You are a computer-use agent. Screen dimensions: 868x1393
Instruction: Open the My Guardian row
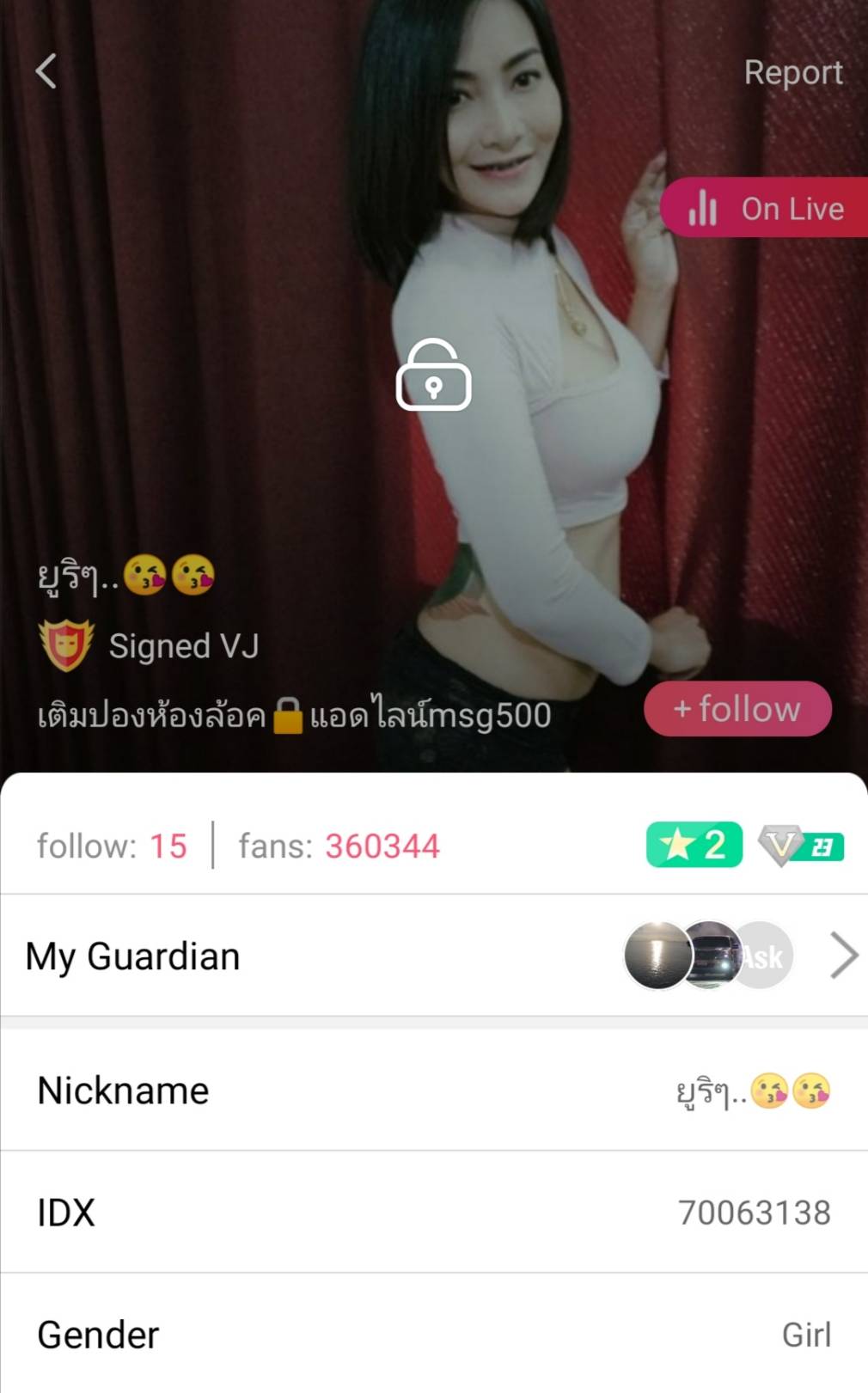click(433, 956)
